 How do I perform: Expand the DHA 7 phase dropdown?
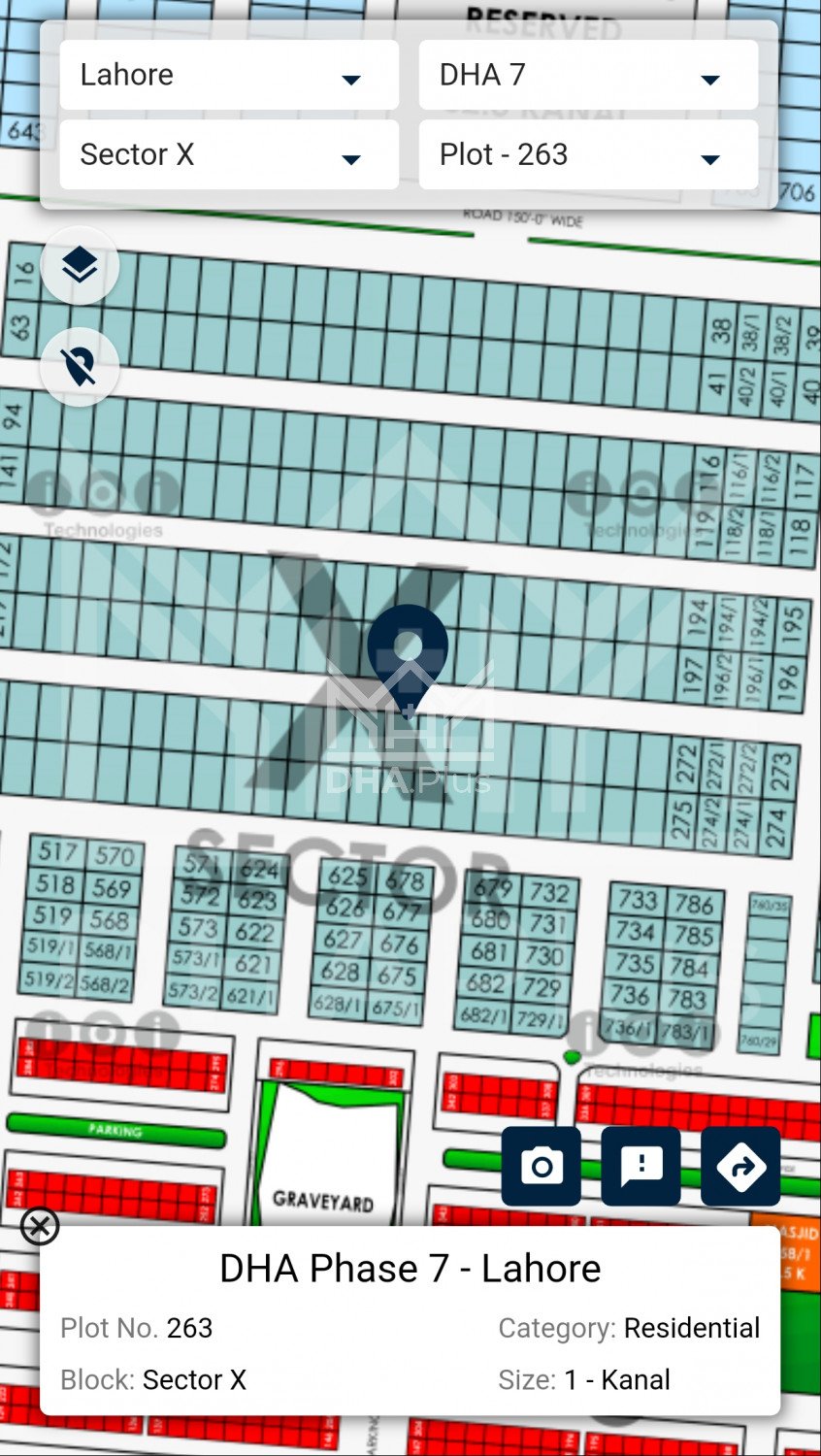[588, 75]
